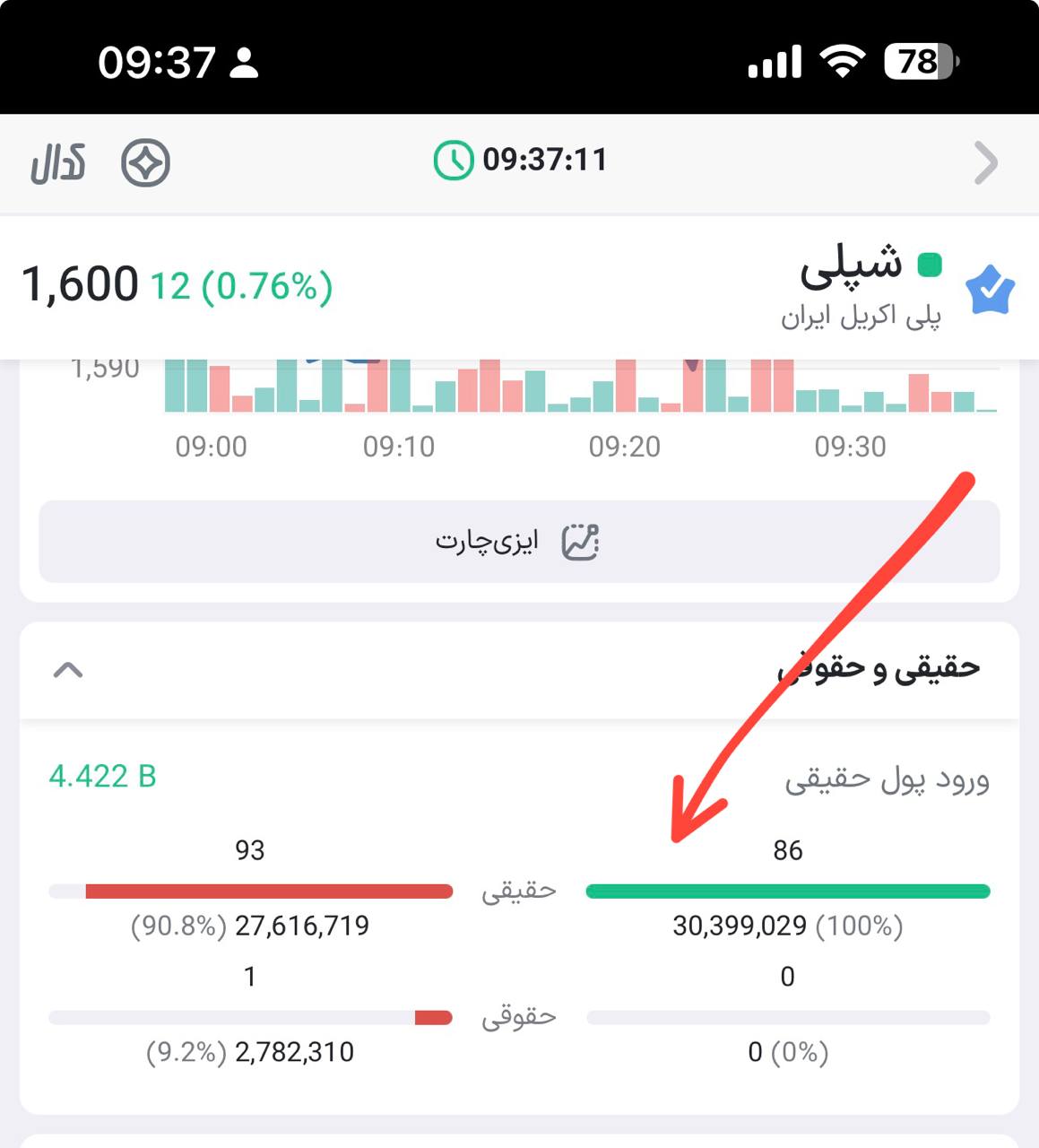Toggle the blue star badge next to شپلی
This screenshot has height=1148, width=1039.
click(x=990, y=290)
